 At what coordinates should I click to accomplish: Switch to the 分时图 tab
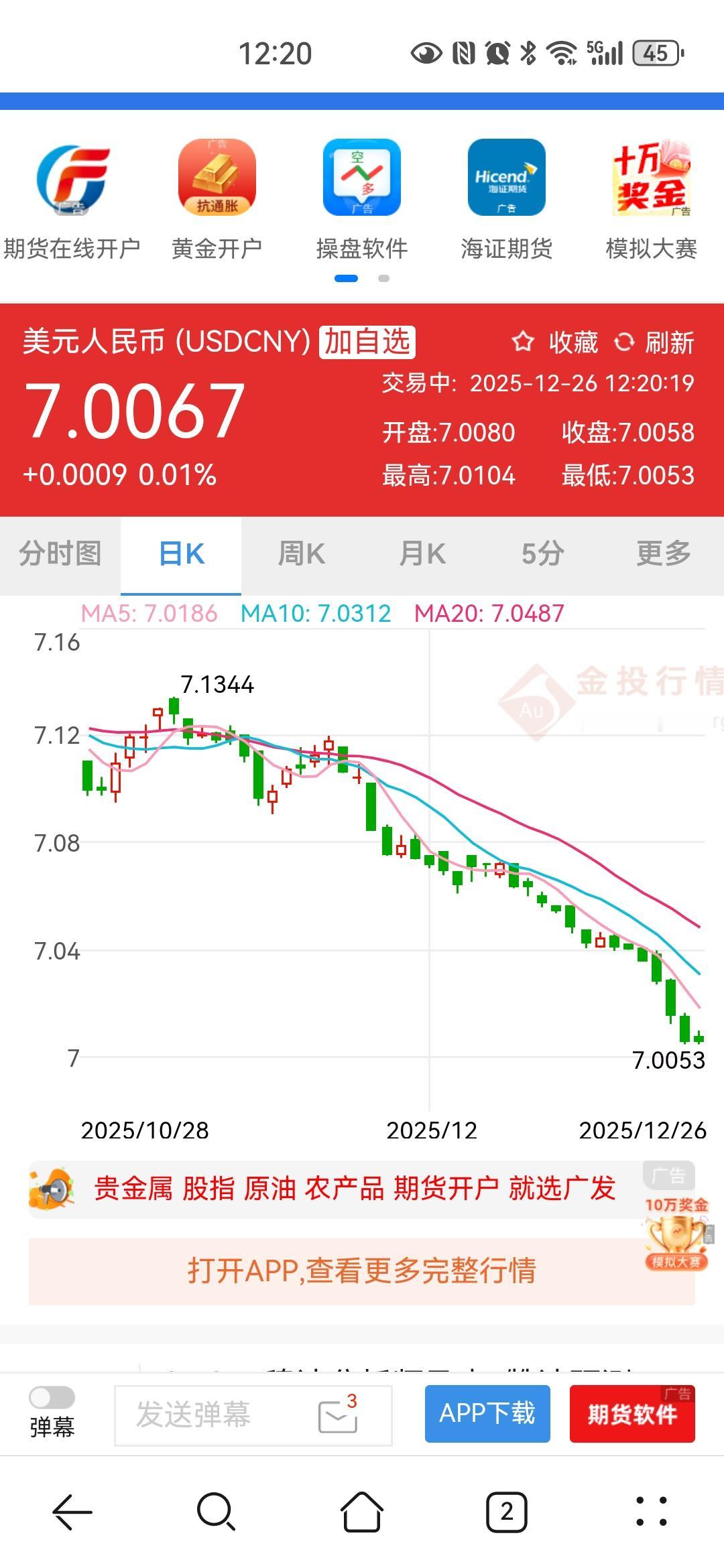tap(60, 554)
